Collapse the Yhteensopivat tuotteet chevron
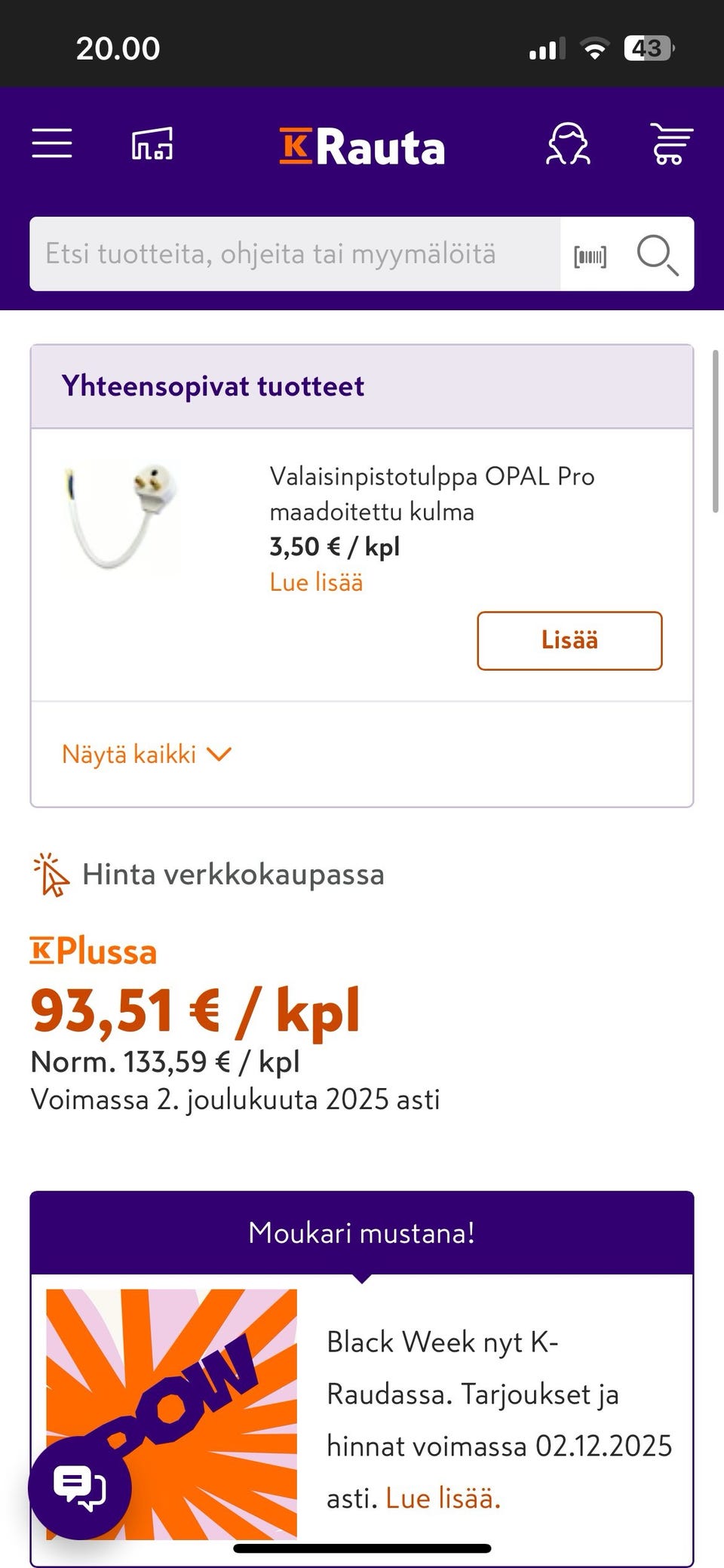724x1568 pixels. click(220, 752)
